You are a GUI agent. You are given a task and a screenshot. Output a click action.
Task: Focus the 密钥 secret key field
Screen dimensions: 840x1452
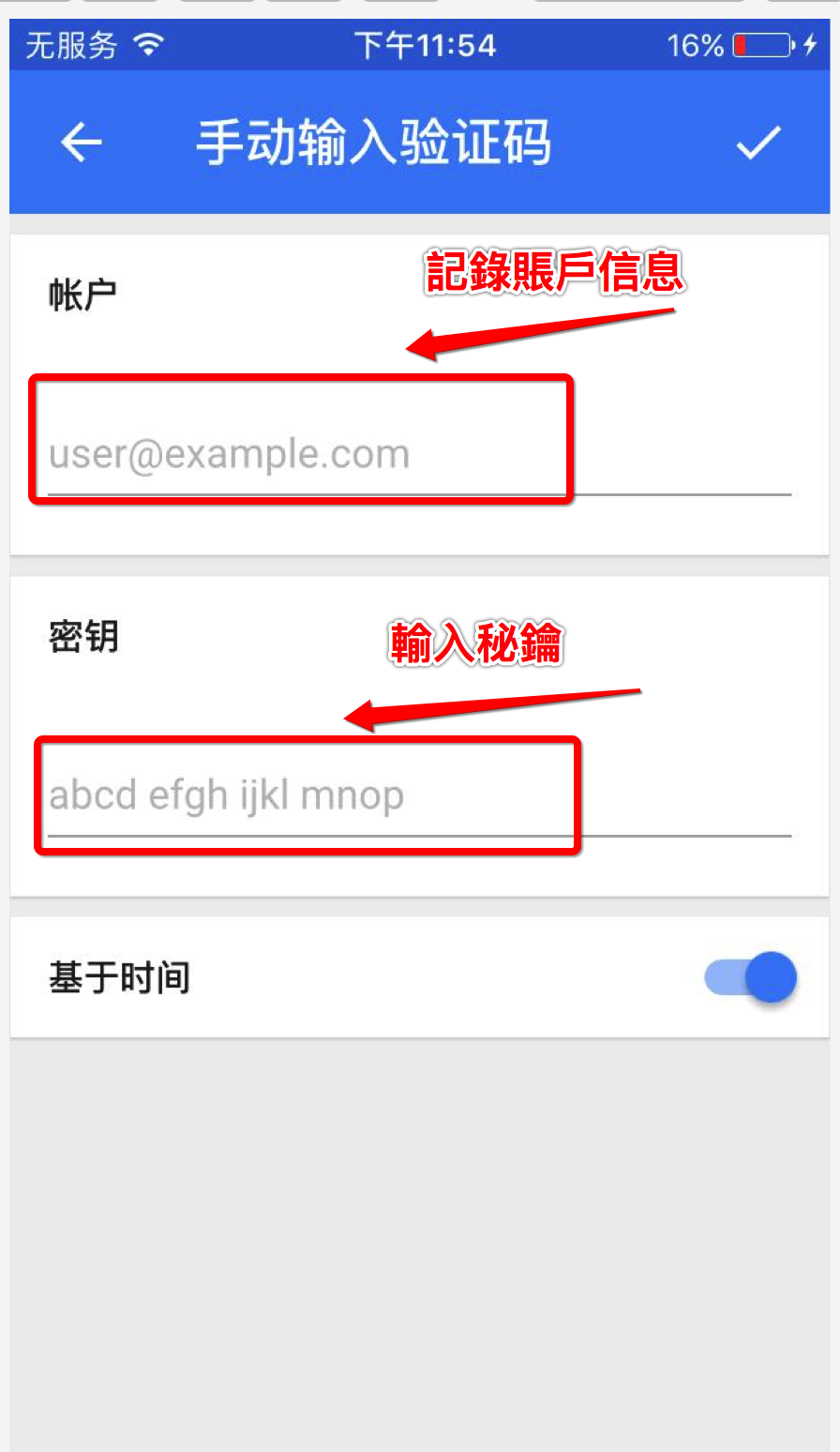point(418,796)
